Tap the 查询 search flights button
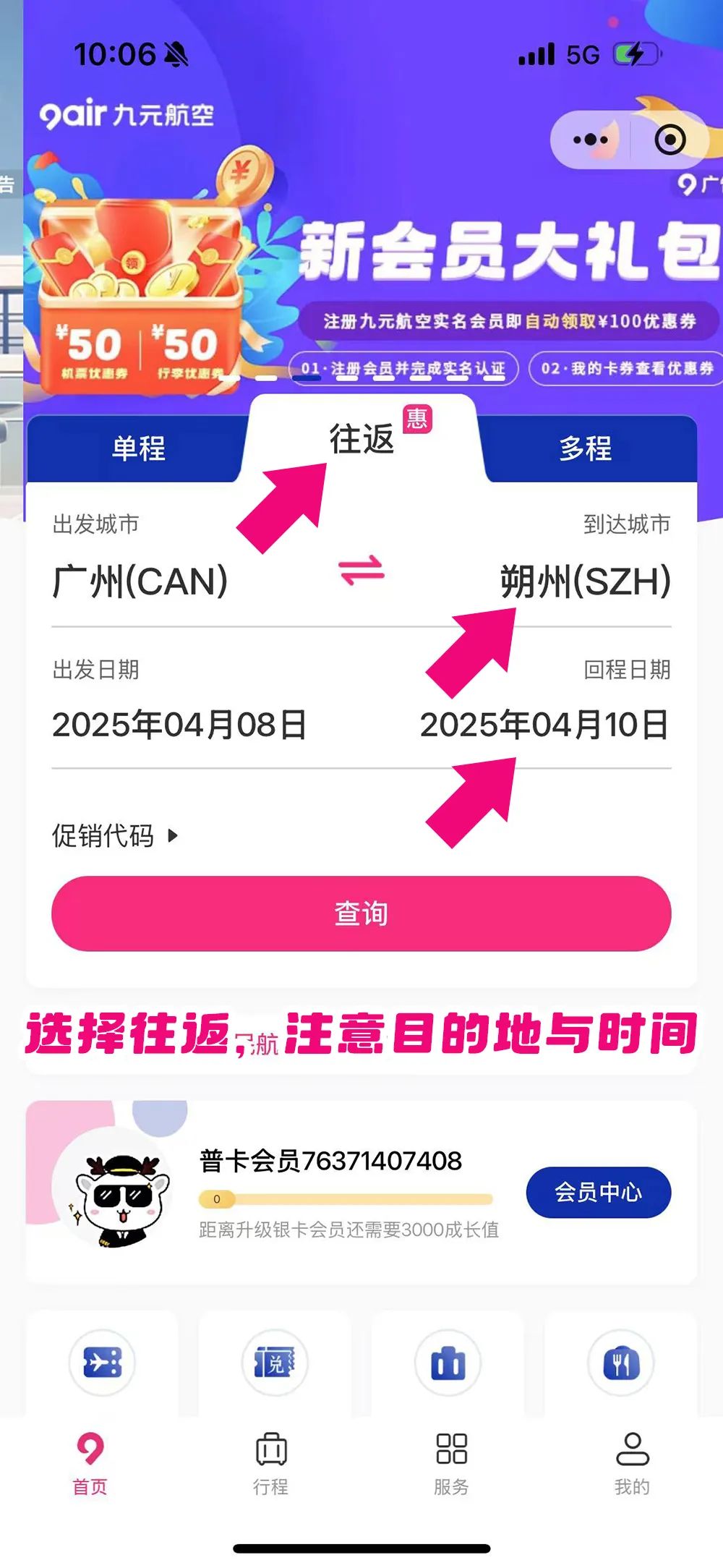The width and height of the screenshot is (723, 1568). [x=361, y=913]
